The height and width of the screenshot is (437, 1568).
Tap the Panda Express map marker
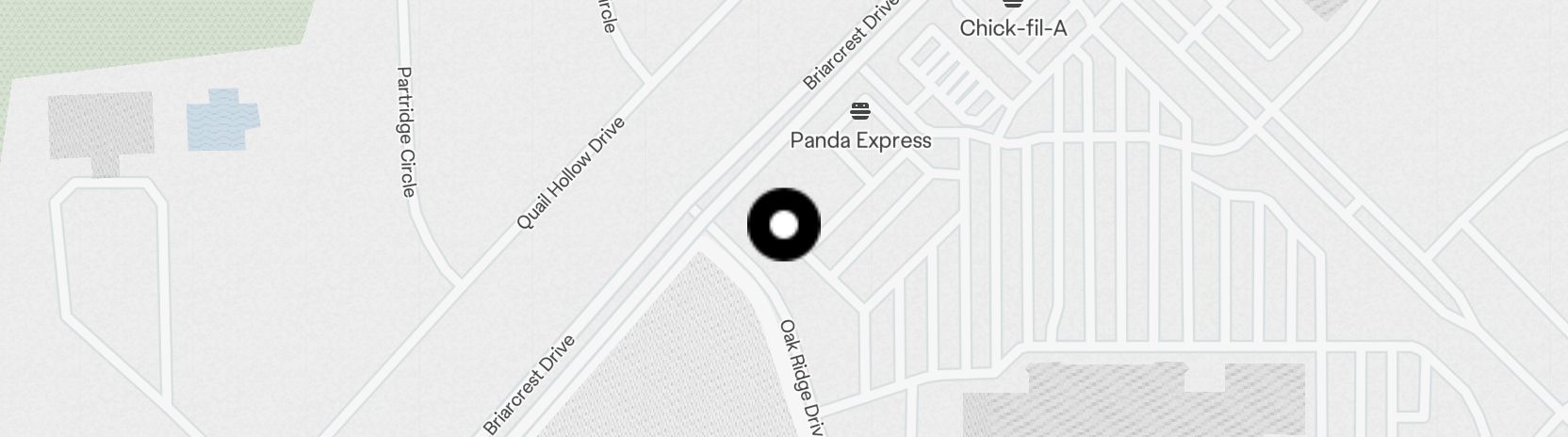click(860, 113)
